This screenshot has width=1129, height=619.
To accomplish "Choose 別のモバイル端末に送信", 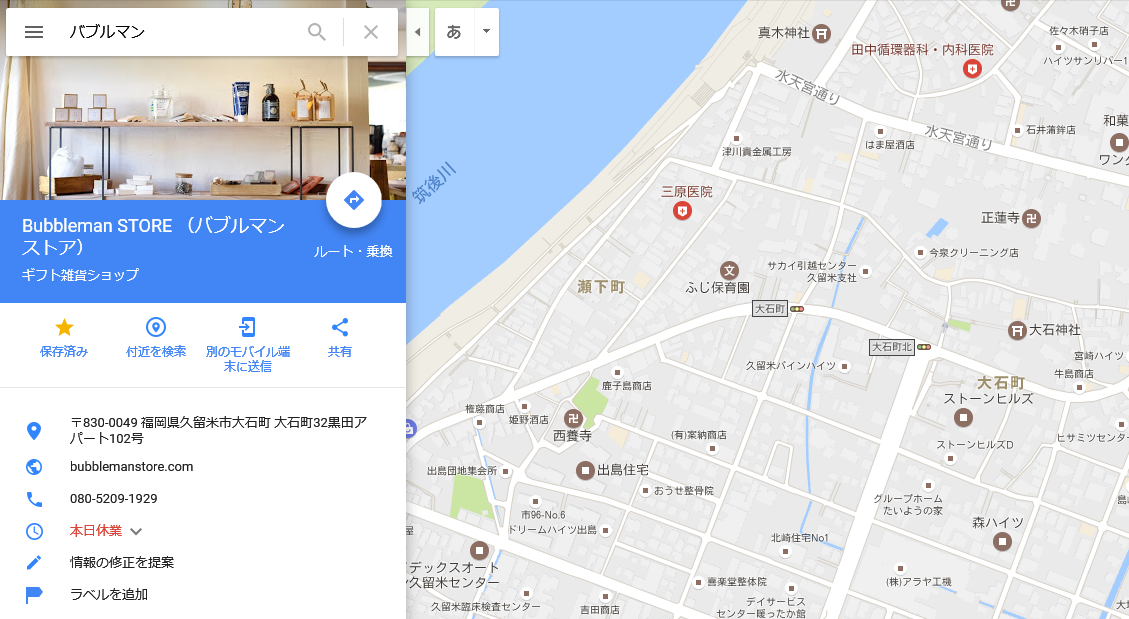I will pyautogui.click(x=248, y=343).
